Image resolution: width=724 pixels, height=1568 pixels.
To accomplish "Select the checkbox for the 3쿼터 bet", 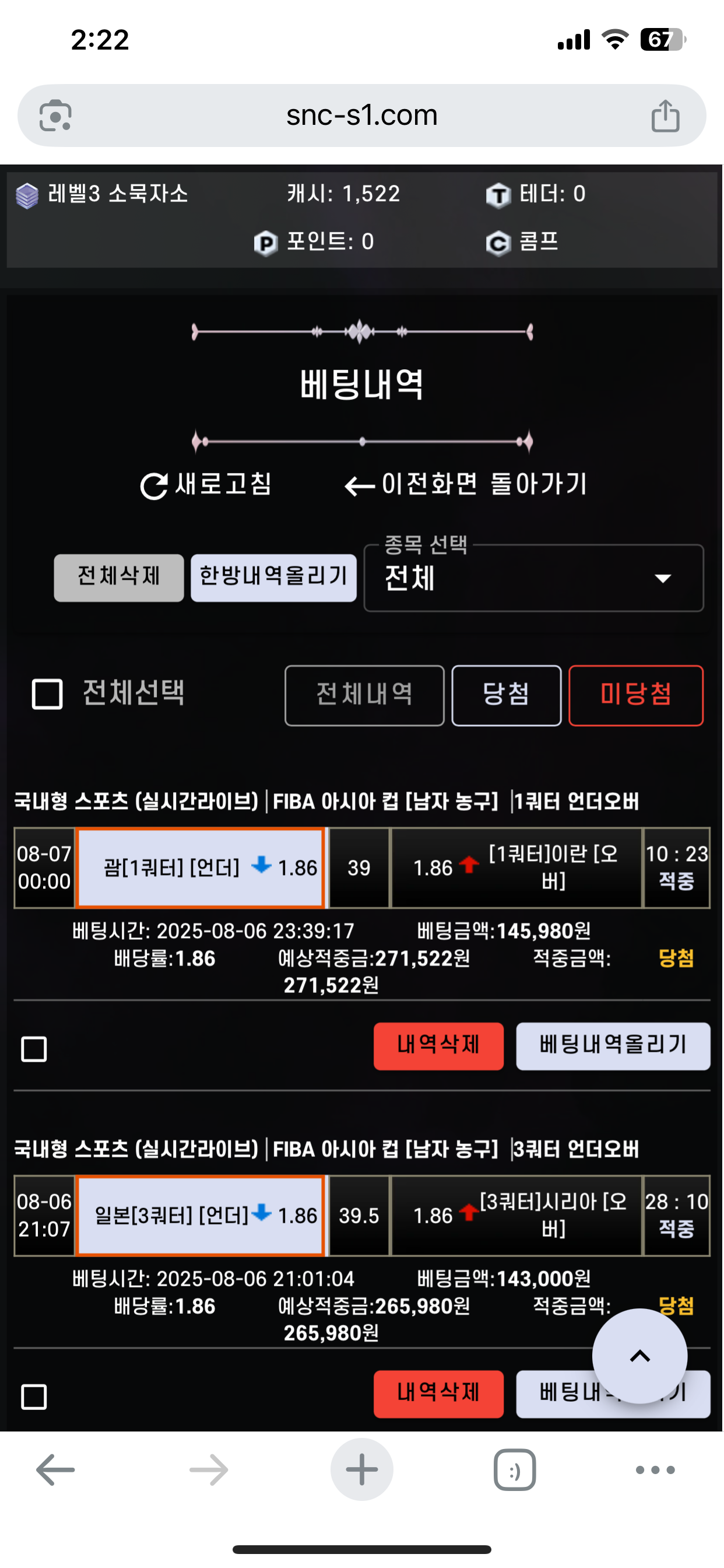I will tap(34, 1396).
